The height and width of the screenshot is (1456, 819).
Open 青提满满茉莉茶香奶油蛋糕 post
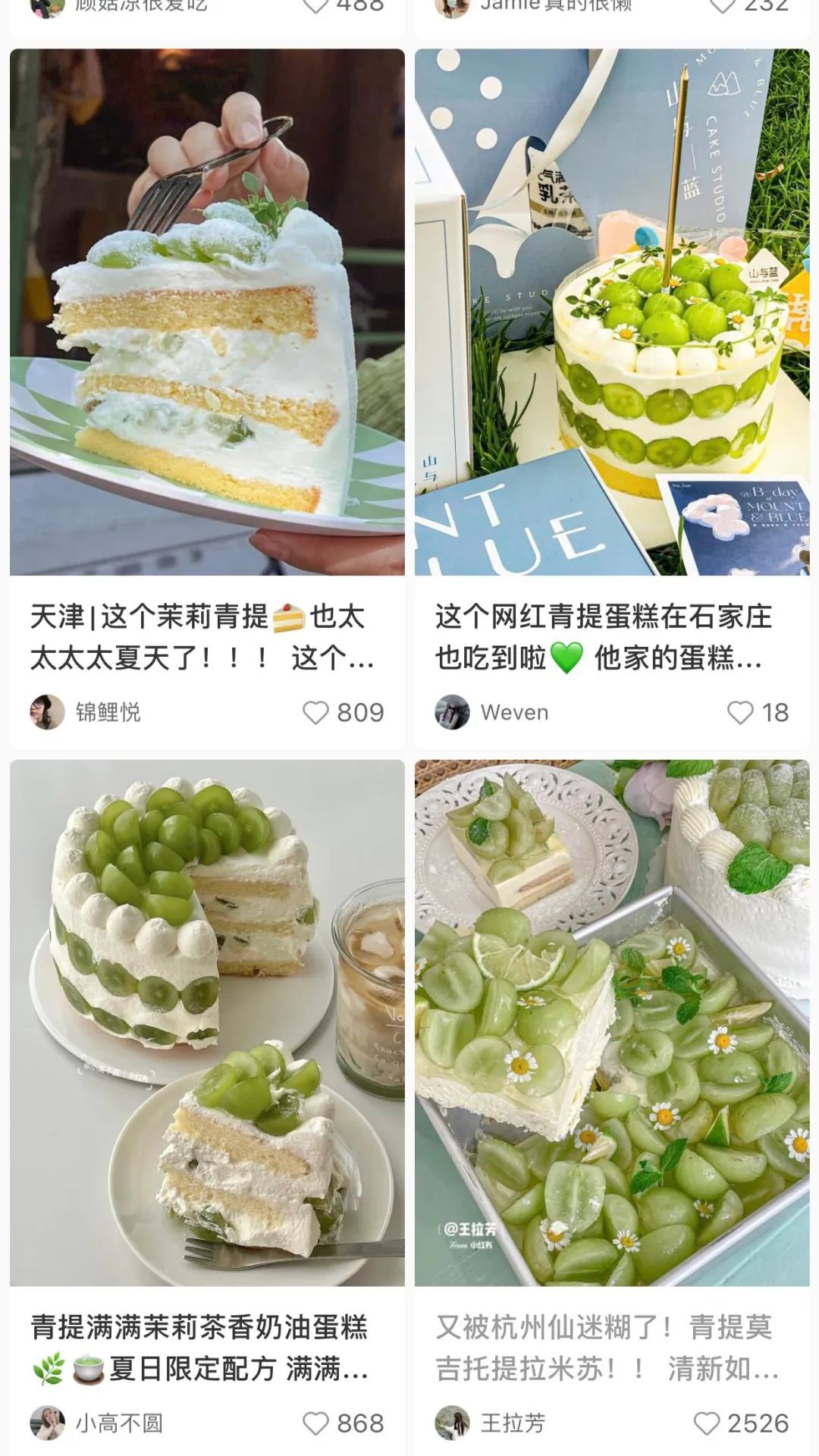tap(206, 1022)
